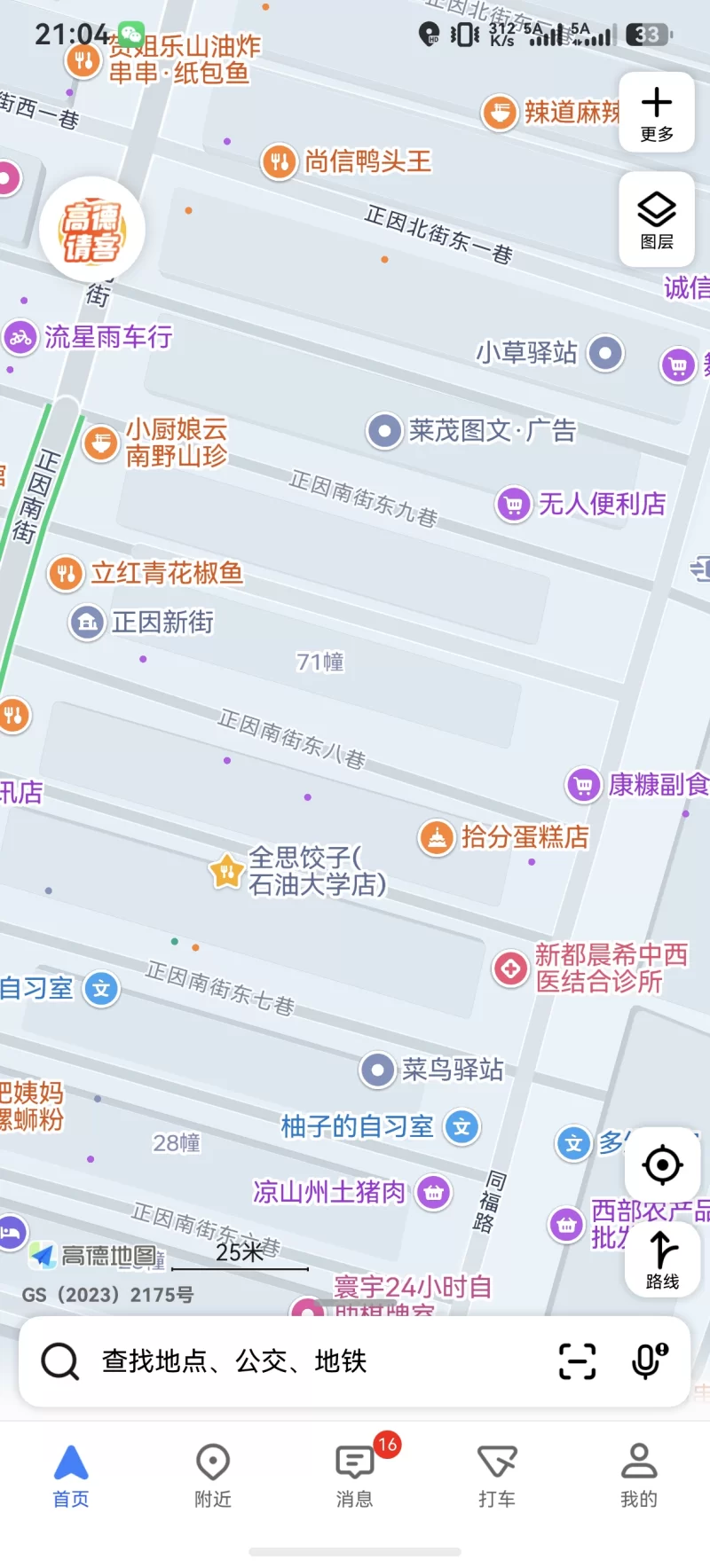Open the 立红青花椒鱼 restaurant marker
Image resolution: width=710 pixels, height=1568 pixels.
[66, 573]
